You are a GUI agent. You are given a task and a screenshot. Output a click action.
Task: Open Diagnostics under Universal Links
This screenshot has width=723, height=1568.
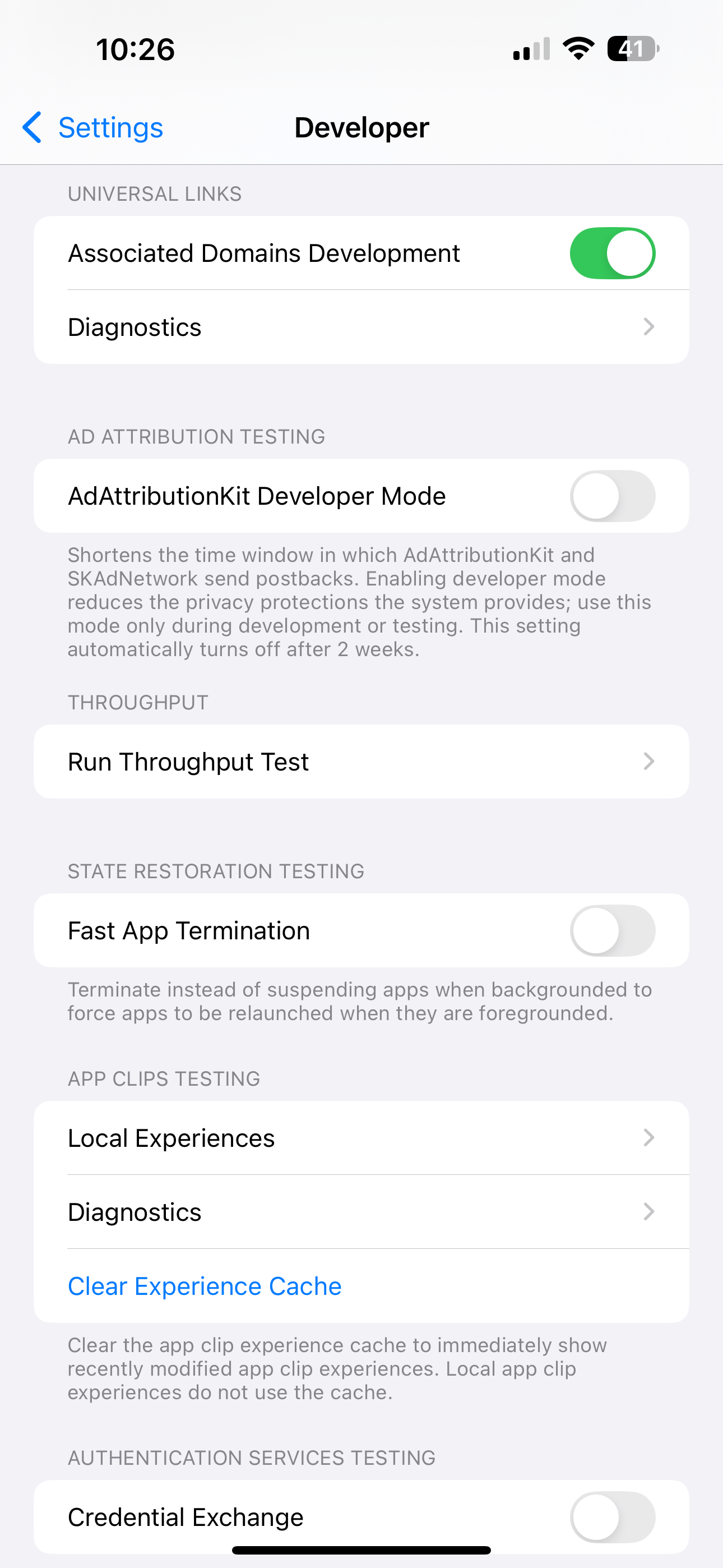tap(360, 328)
